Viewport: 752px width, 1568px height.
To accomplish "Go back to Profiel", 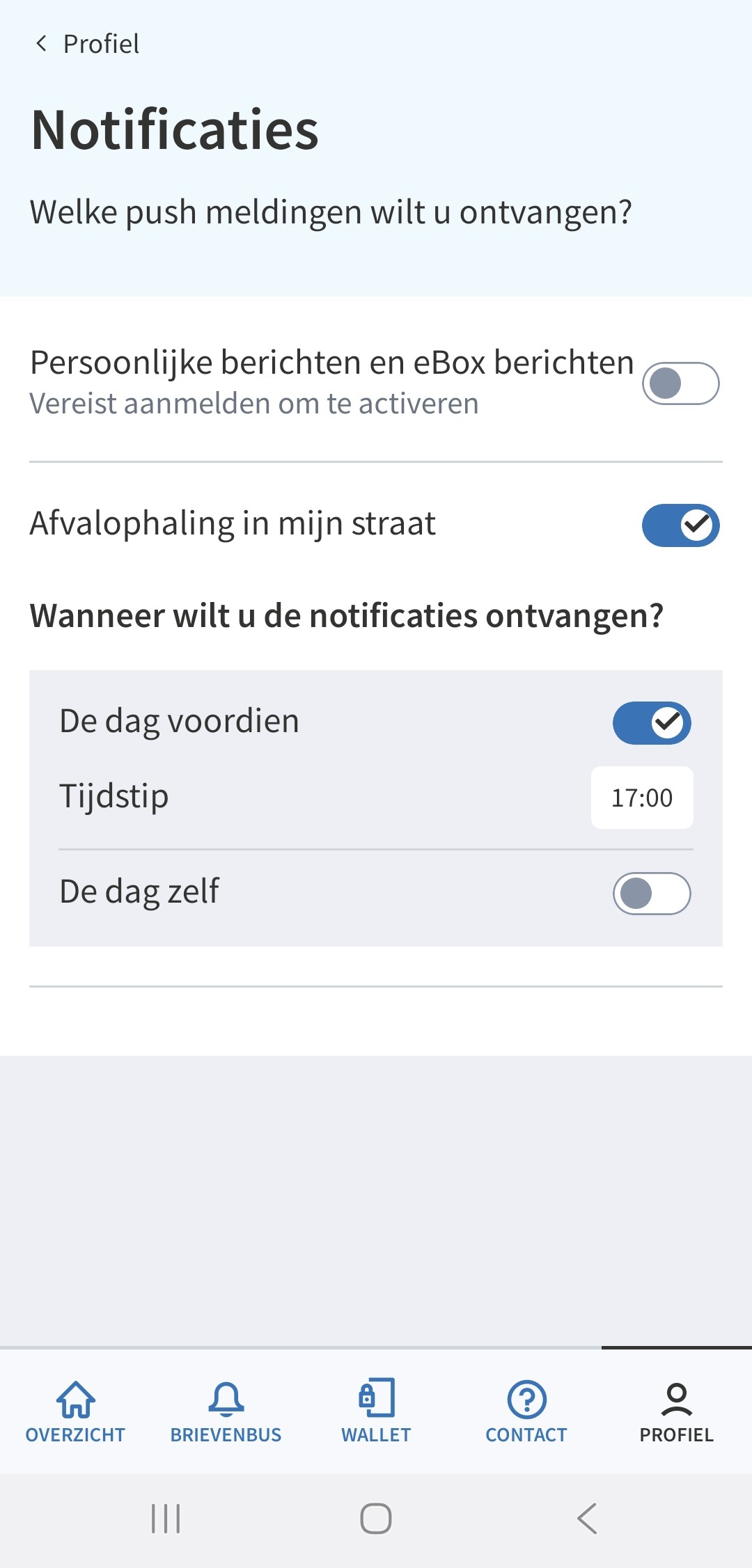I will (87, 44).
